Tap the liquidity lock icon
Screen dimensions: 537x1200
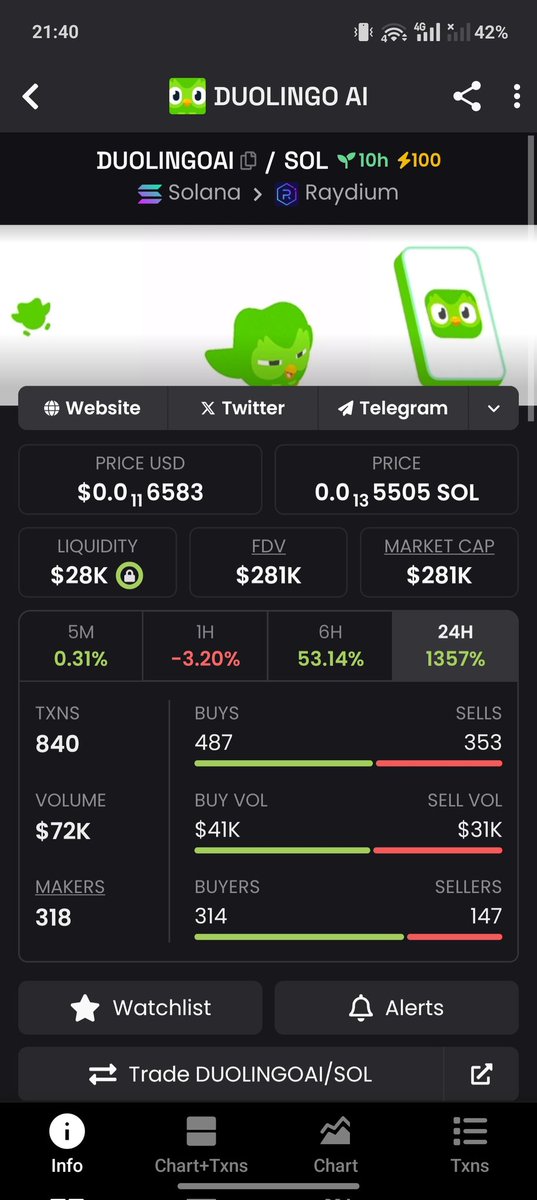pyautogui.click(x=127, y=575)
